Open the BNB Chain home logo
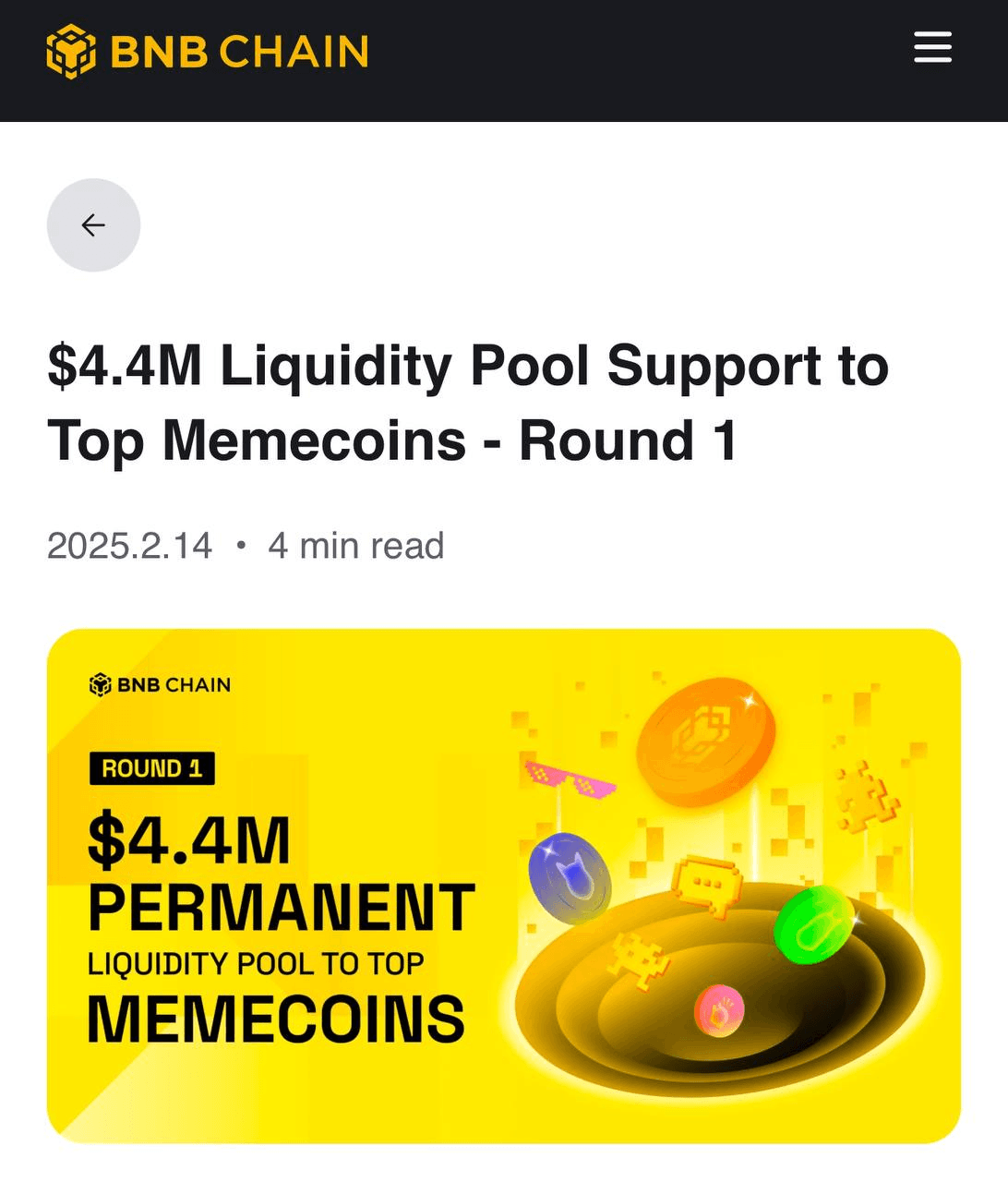Viewport: 1008px width, 1182px height. 208,52
